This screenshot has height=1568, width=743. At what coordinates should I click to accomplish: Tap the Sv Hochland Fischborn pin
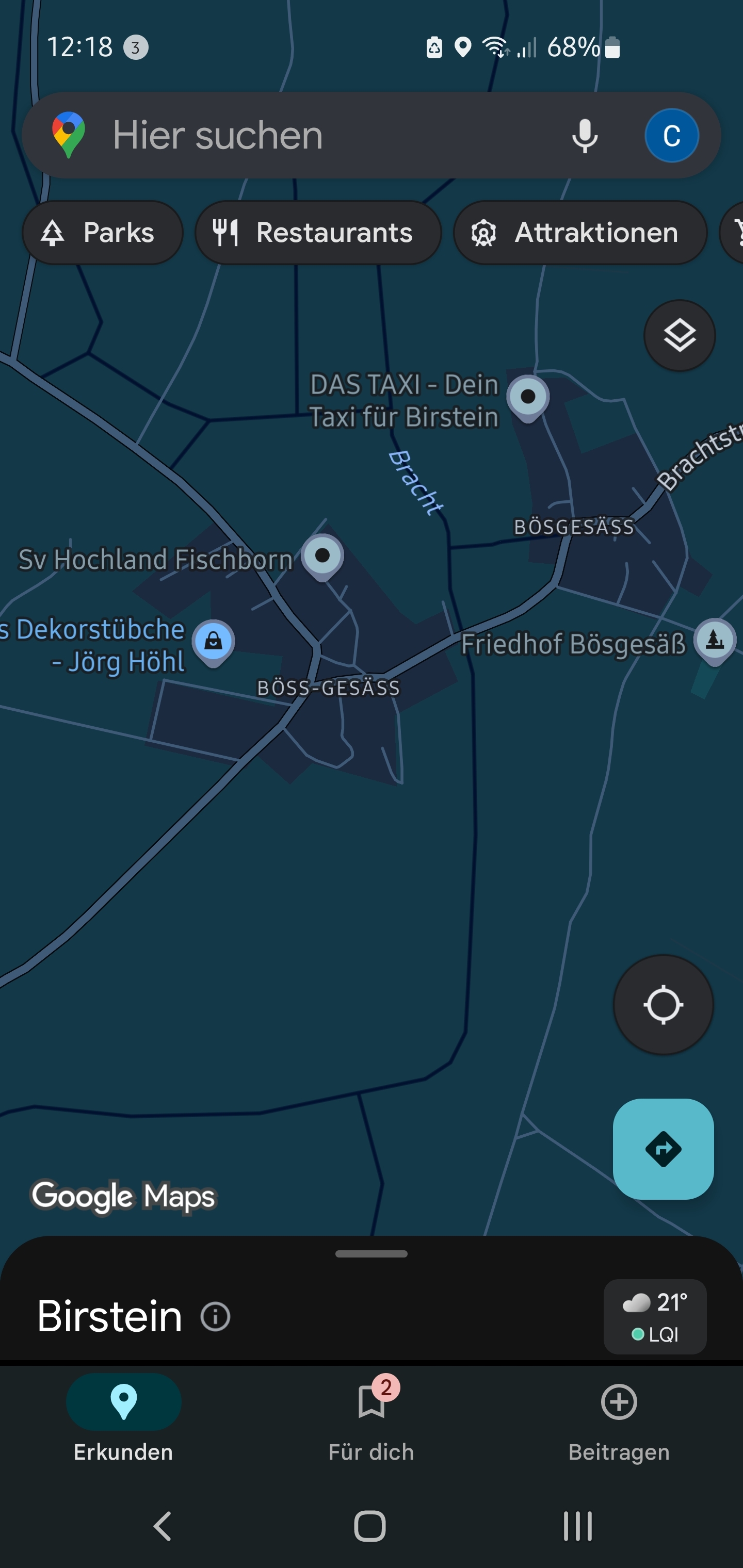tap(322, 556)
